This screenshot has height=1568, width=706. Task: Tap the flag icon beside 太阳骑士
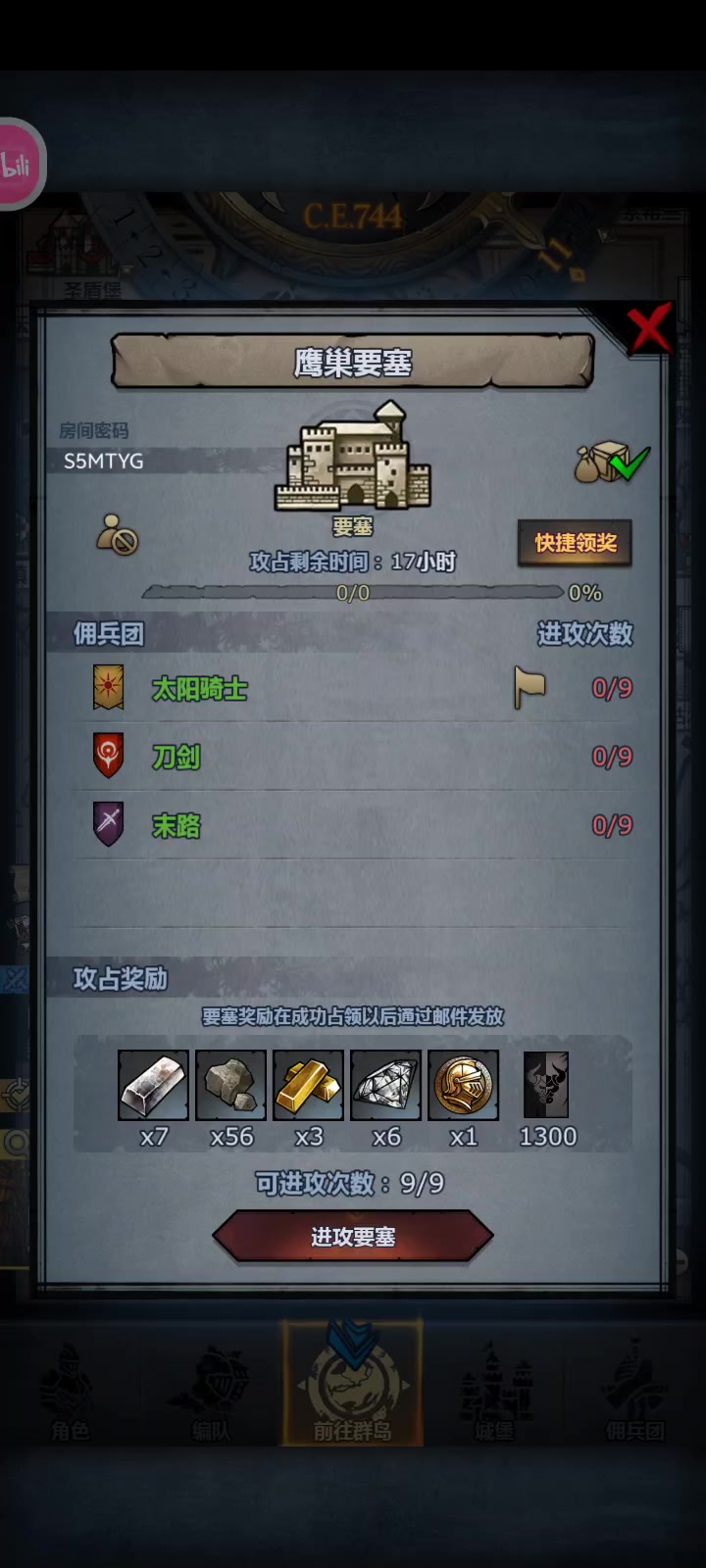coord(529,687)
